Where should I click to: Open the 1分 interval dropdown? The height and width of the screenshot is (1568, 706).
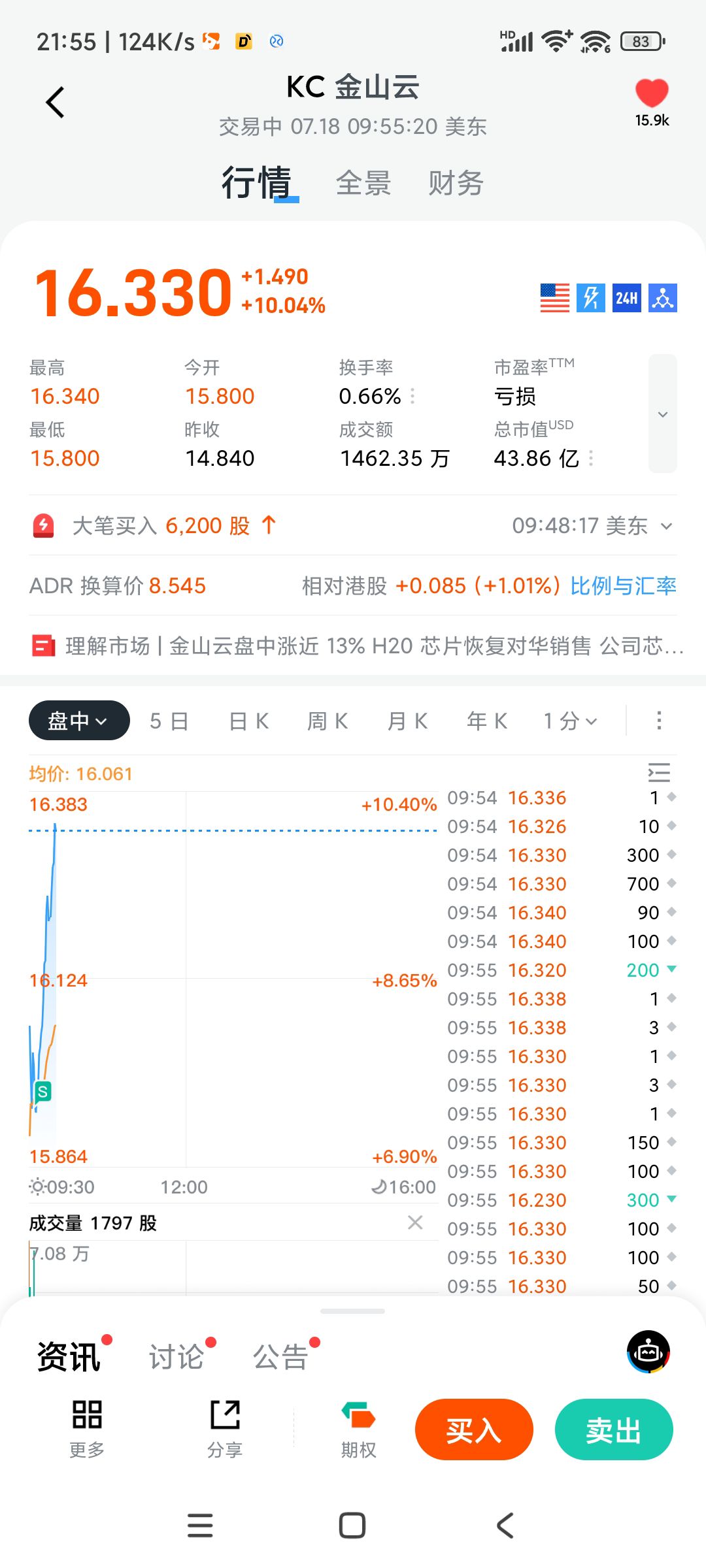(570, 721)
